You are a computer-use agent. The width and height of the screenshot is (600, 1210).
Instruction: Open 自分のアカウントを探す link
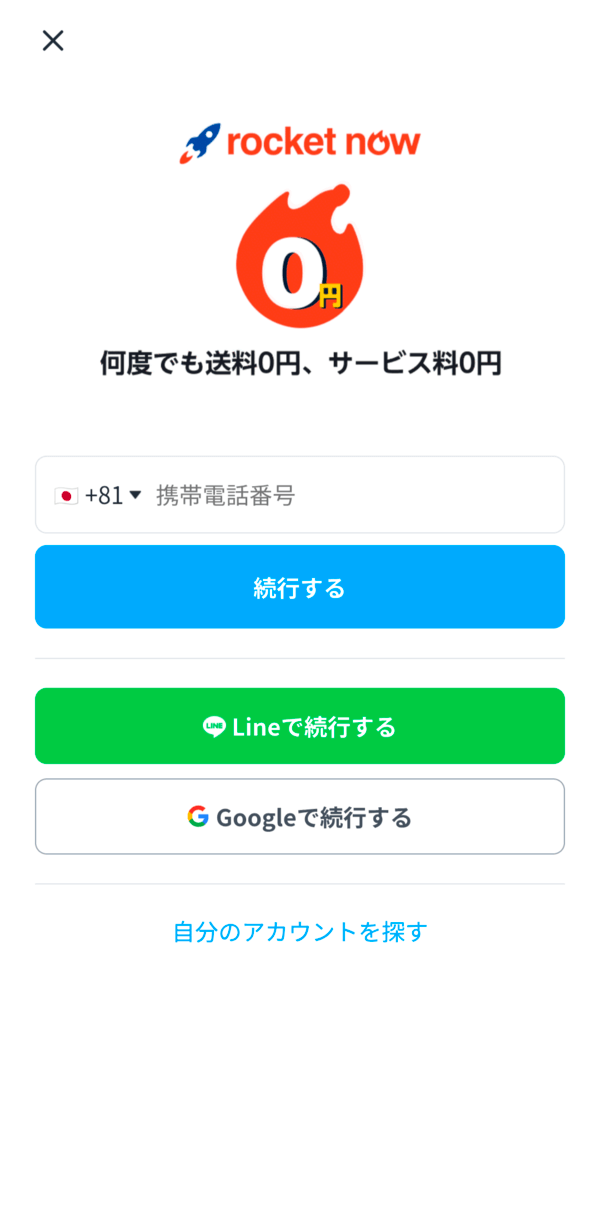point(300,931)
